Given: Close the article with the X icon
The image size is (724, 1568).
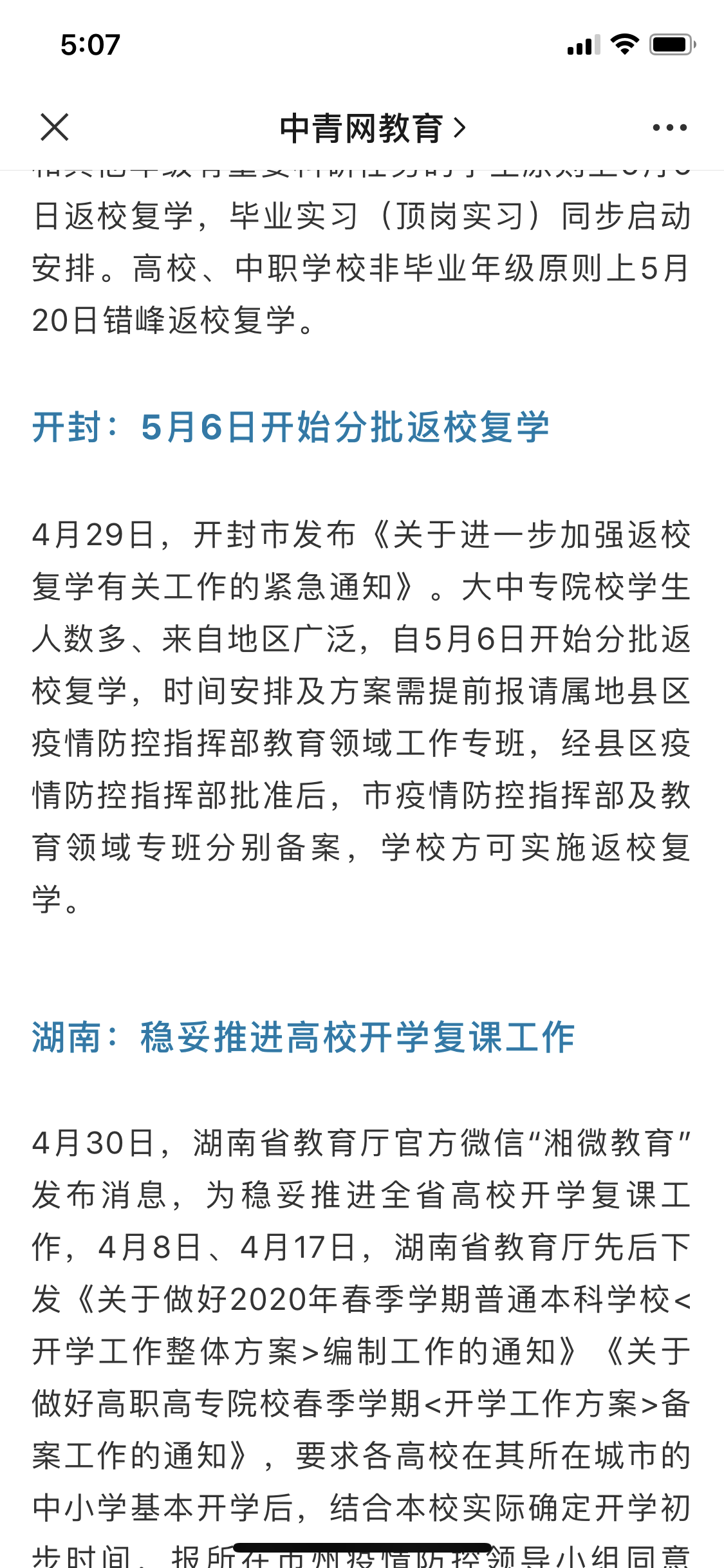Looking at the screenshot, I should coord(54,127).
